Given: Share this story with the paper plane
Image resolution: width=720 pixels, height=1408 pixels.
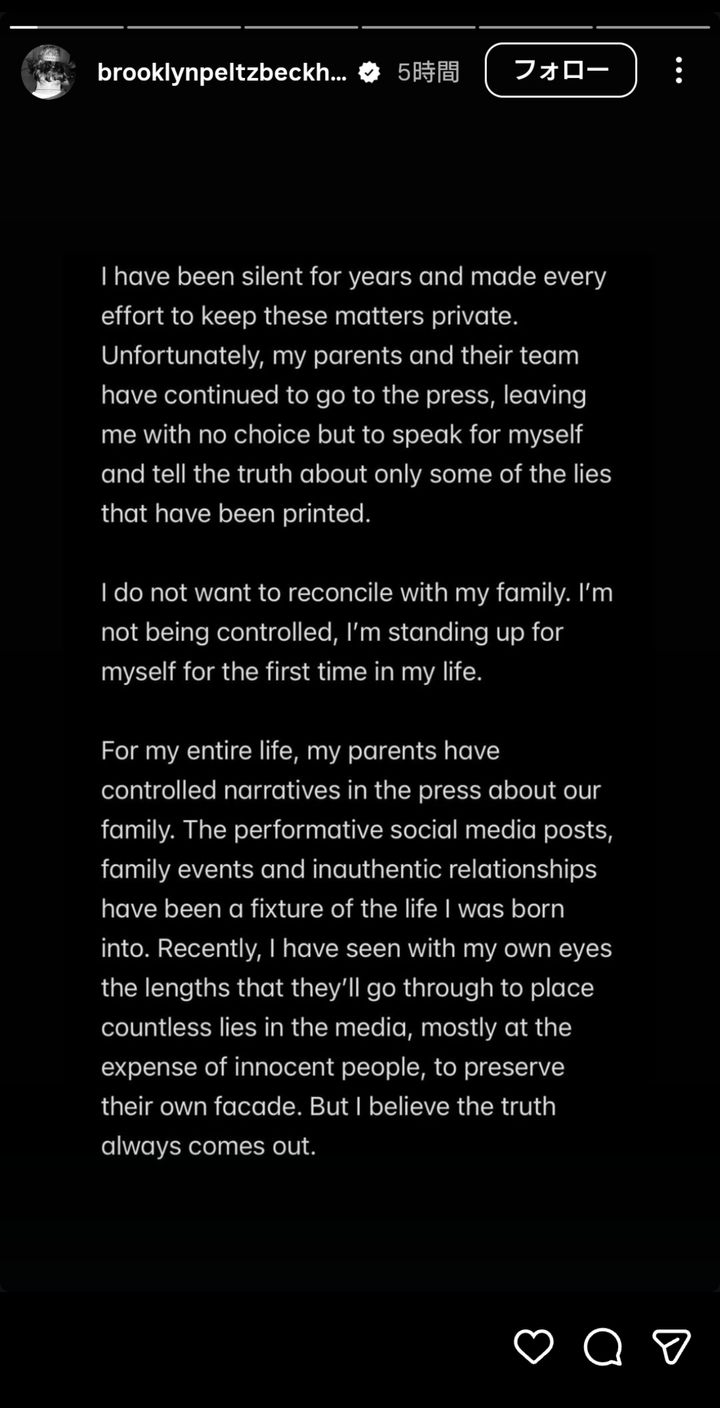Looking at the screenshot, I should tap(671, 1347).
